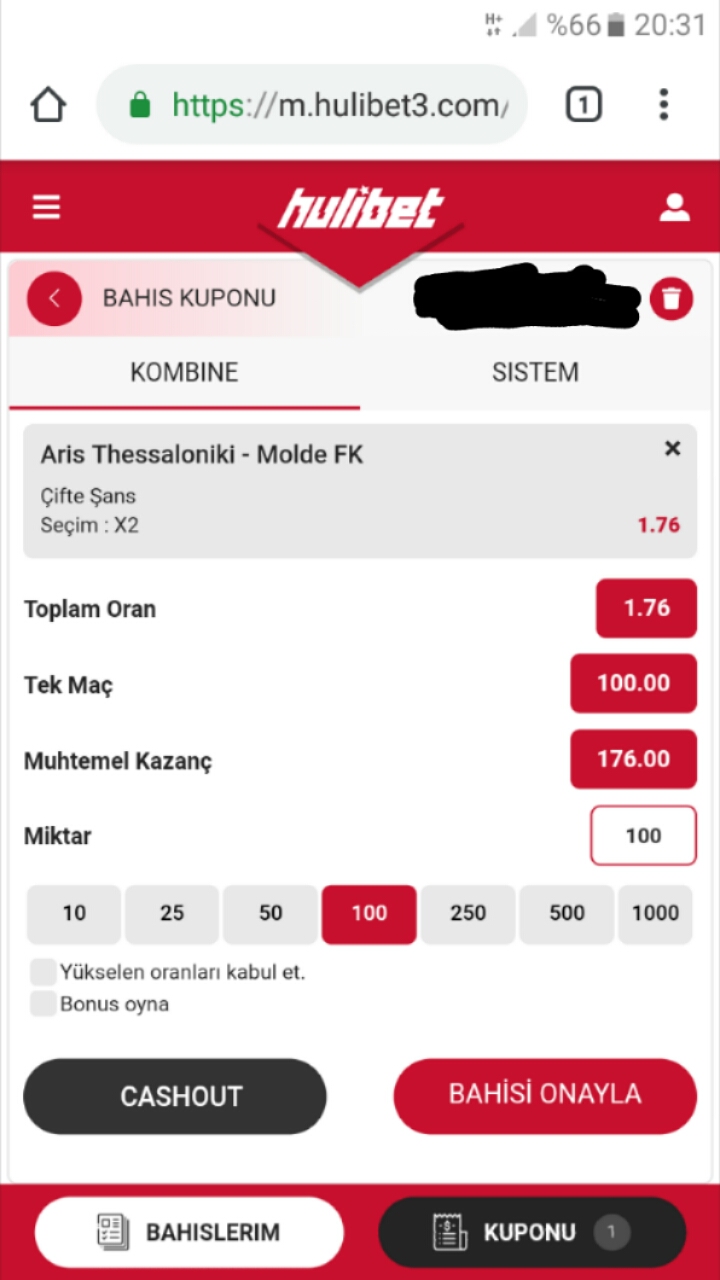Image resolution: width=720 pixels, height=1280 pixels.
Task: Check Yükselen oranları kabul et
Action: coord(43,972)
